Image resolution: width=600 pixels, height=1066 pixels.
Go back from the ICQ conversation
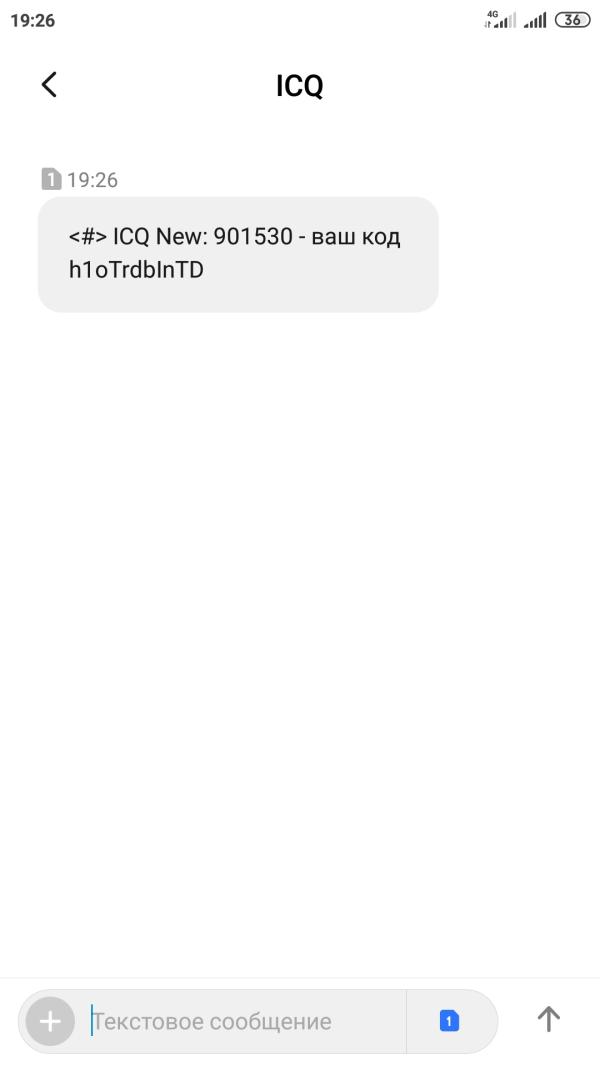point(49,85)
